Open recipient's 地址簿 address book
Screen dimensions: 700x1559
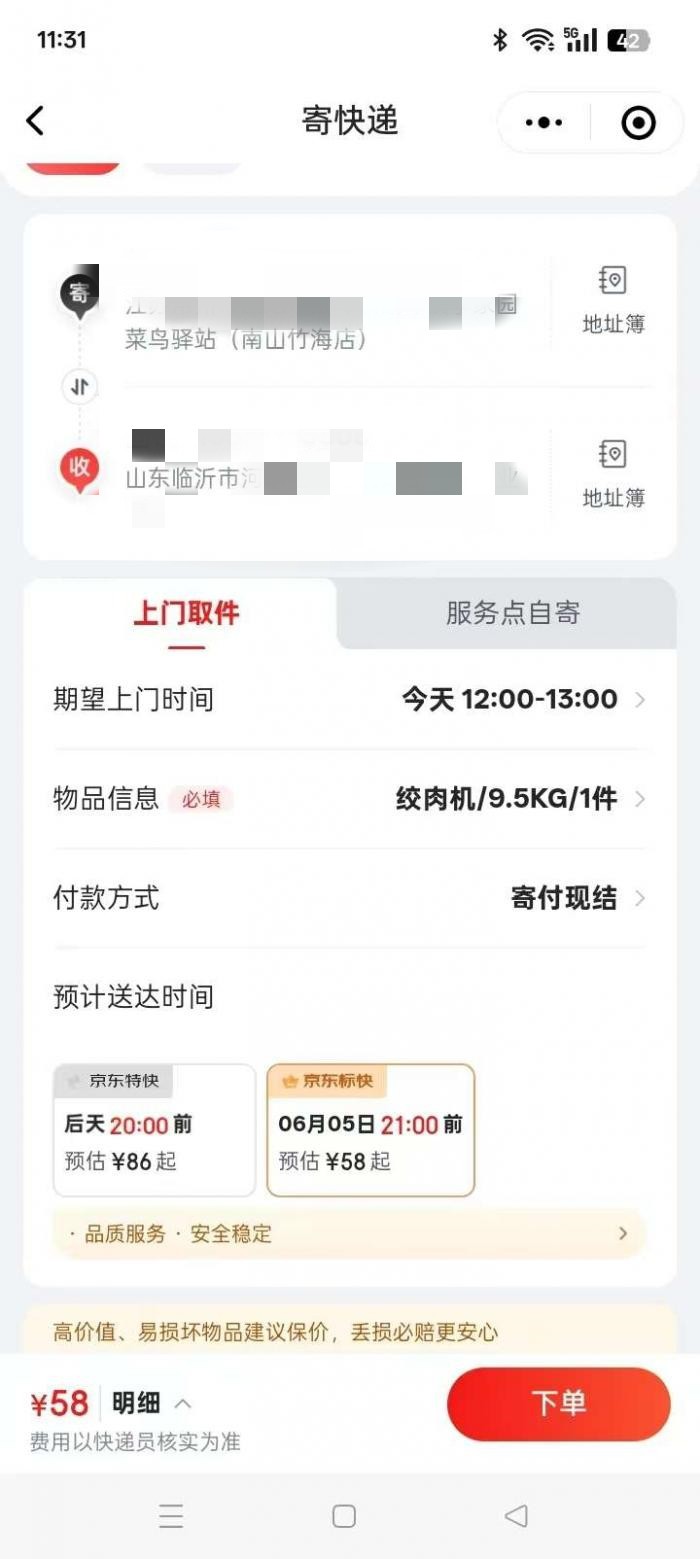click(613, 473)
